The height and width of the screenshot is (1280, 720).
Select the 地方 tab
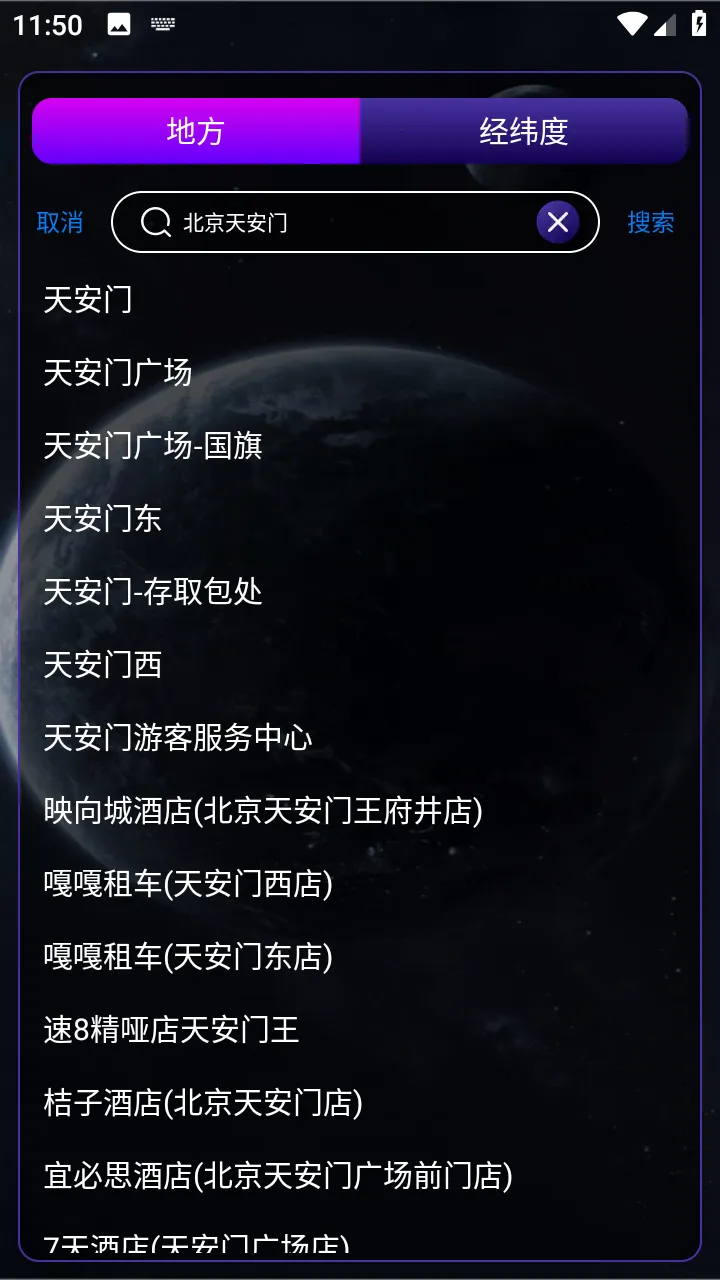click(196, 131)
